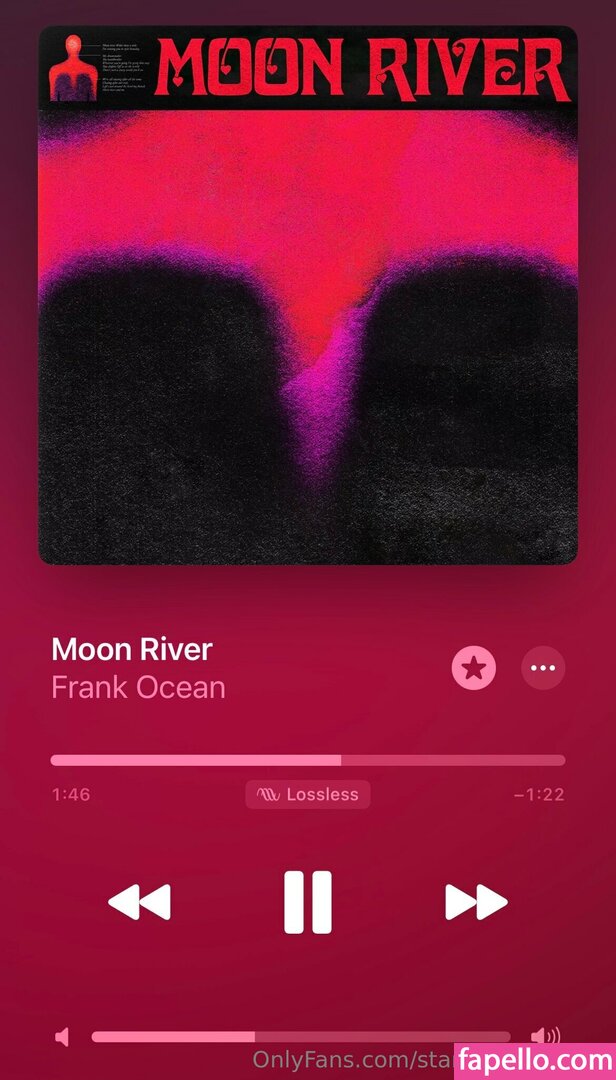Screen dimensions: 616x1080
Task: Tap the Moon River album artwork
Action: [308, 295]
